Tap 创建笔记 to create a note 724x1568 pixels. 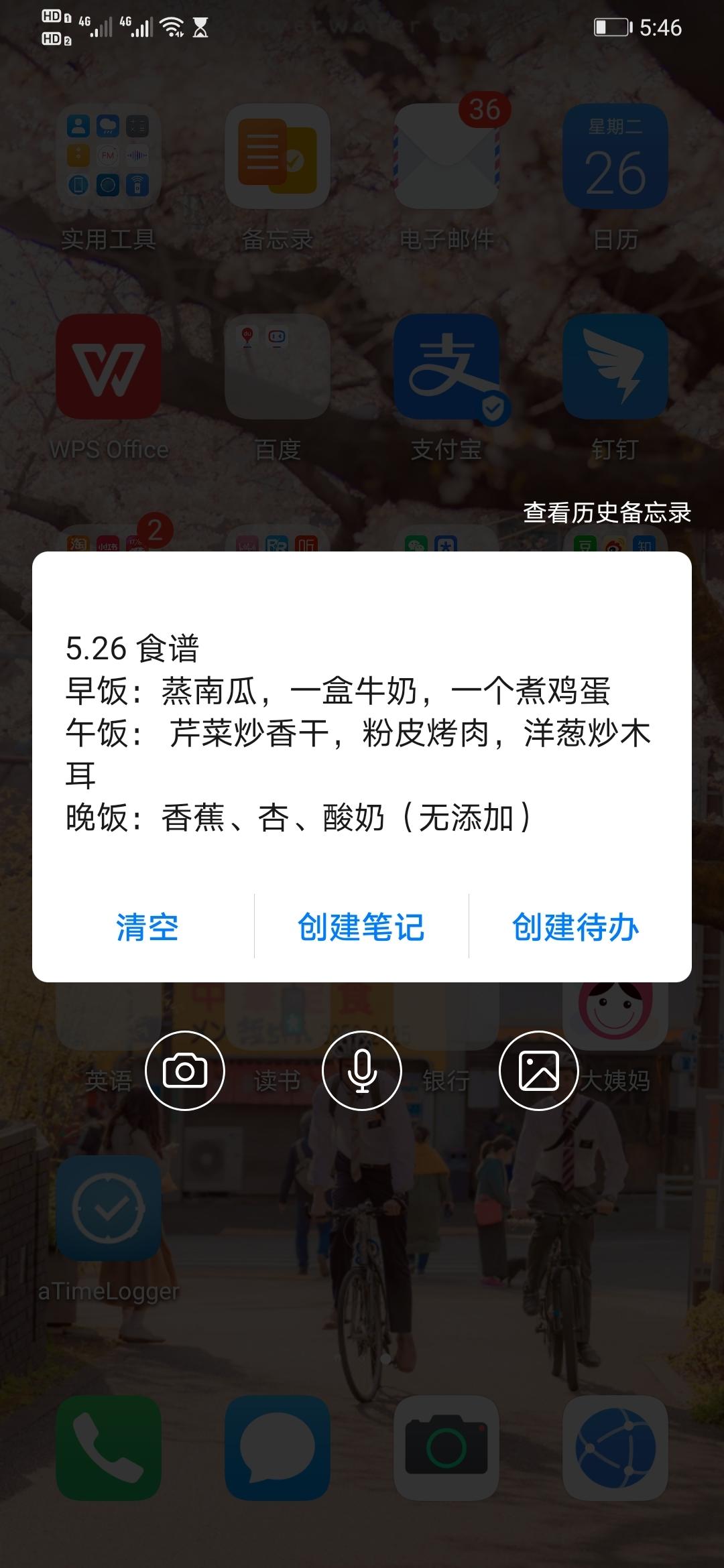coord(361,927)
